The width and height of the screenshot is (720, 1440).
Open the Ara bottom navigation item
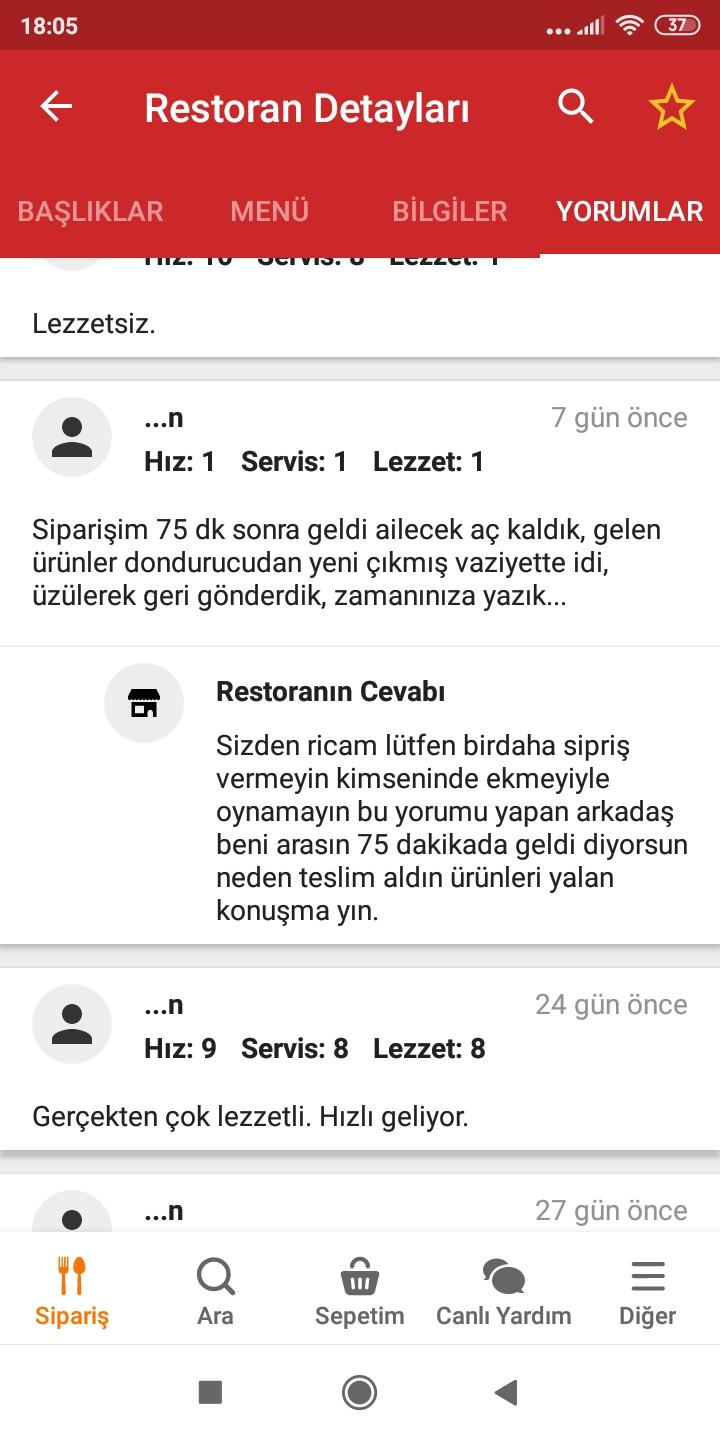click(215, 1290)
